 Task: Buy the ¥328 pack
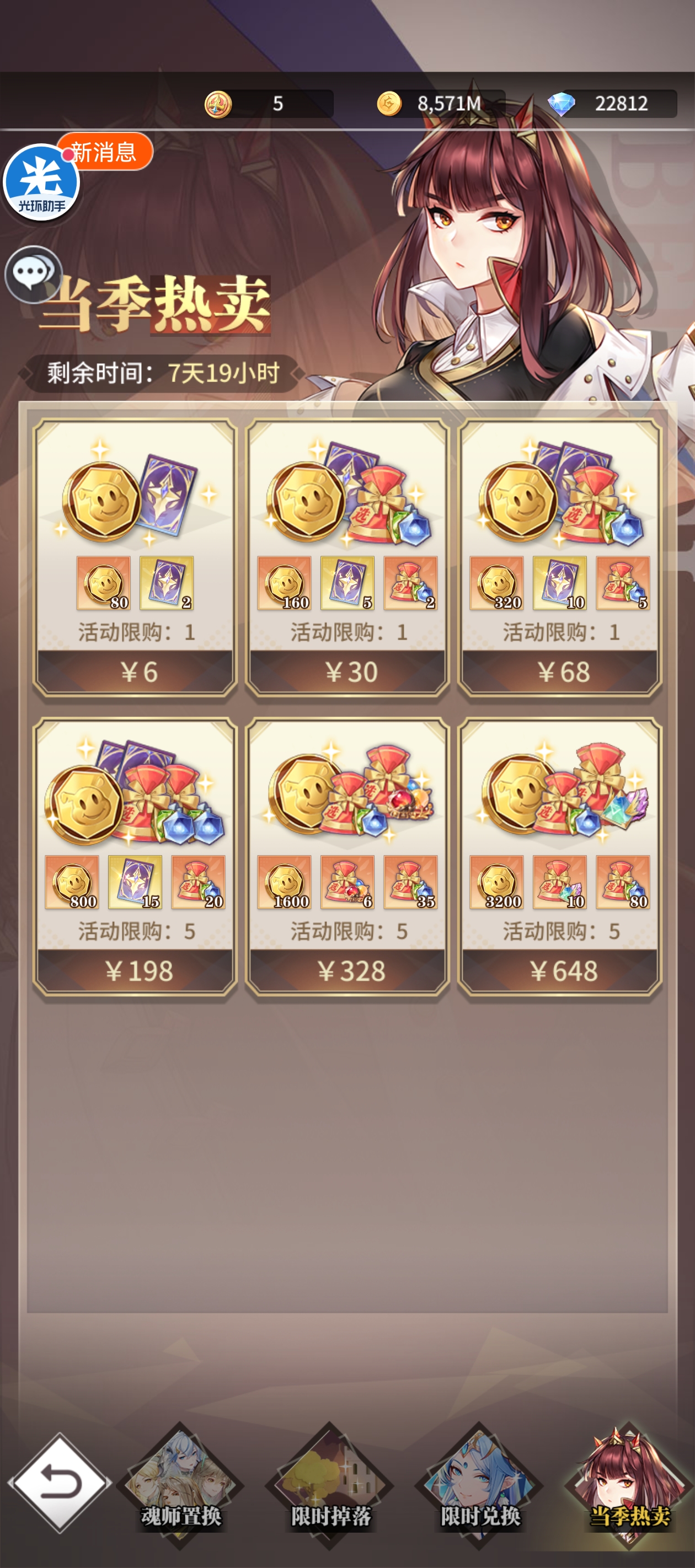pos(347,971)
